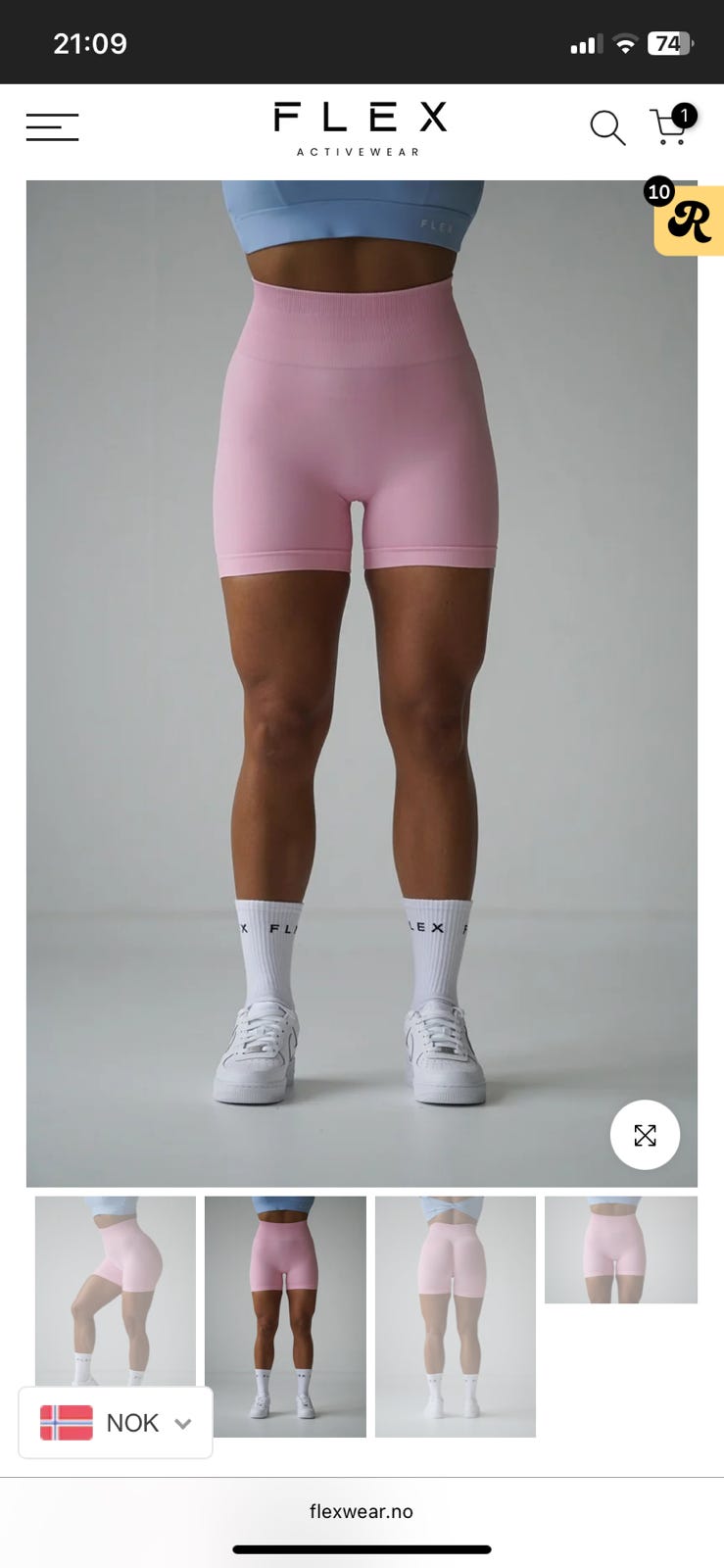Select the close-up shorts thumbnail
This screenshot has height=1568, width=724.
coord(620,1249)
